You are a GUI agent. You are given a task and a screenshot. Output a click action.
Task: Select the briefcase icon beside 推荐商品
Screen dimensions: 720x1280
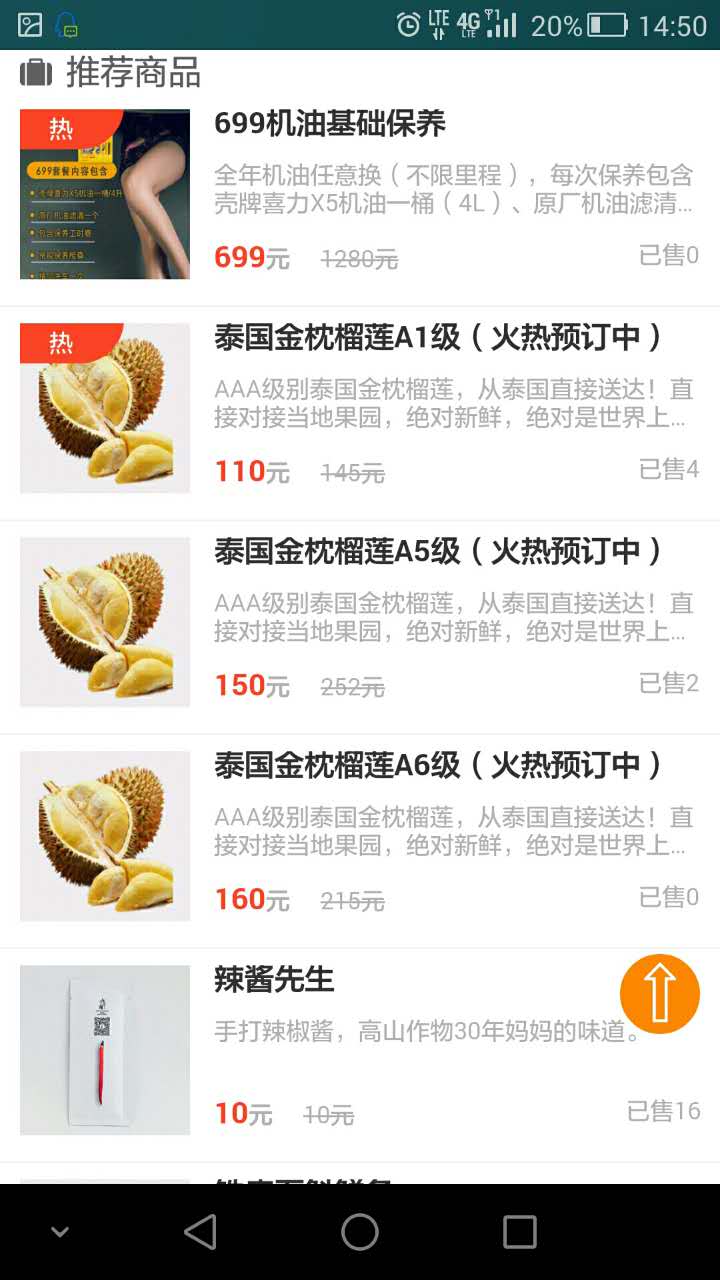(36, 73)
